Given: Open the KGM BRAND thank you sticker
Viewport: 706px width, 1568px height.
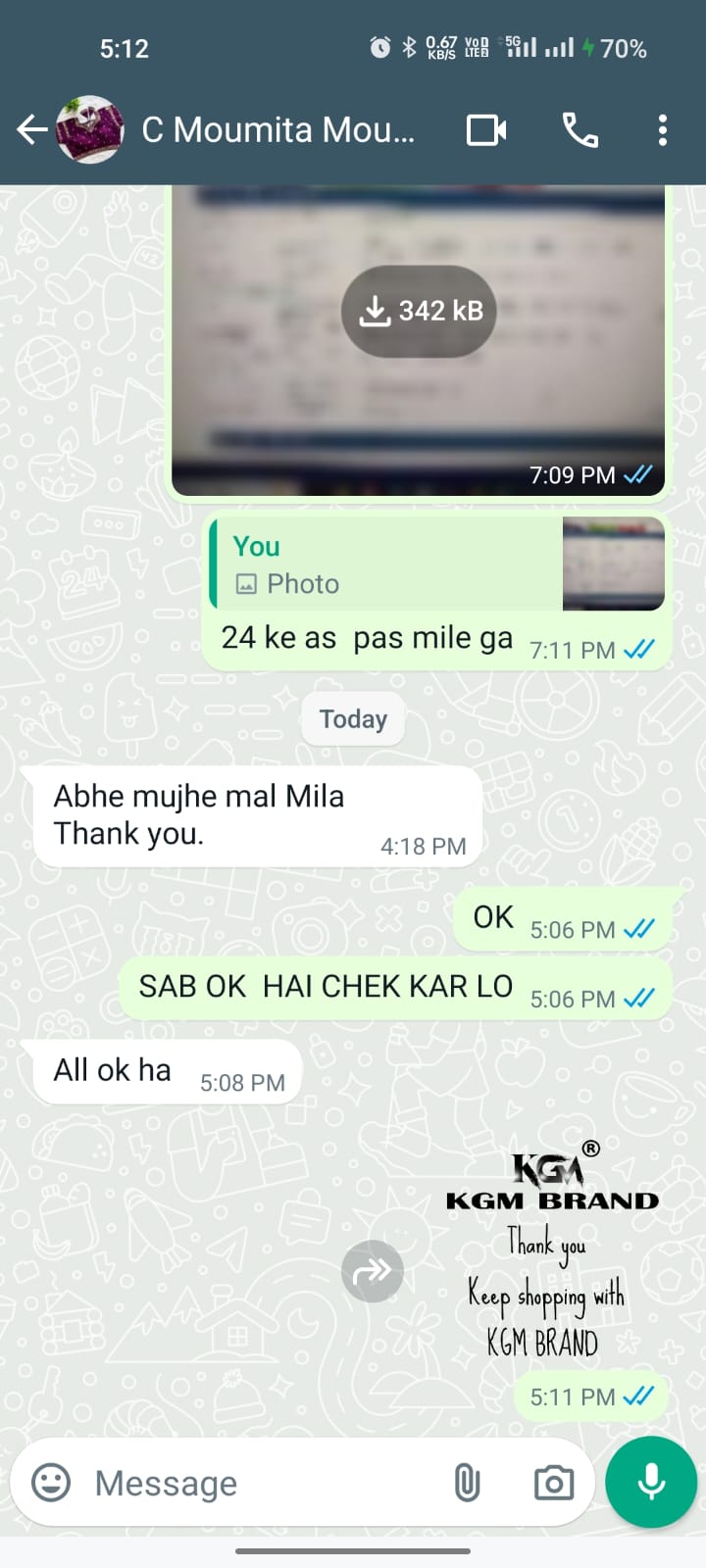Looking at the screenshot, I should [552, 1251].
